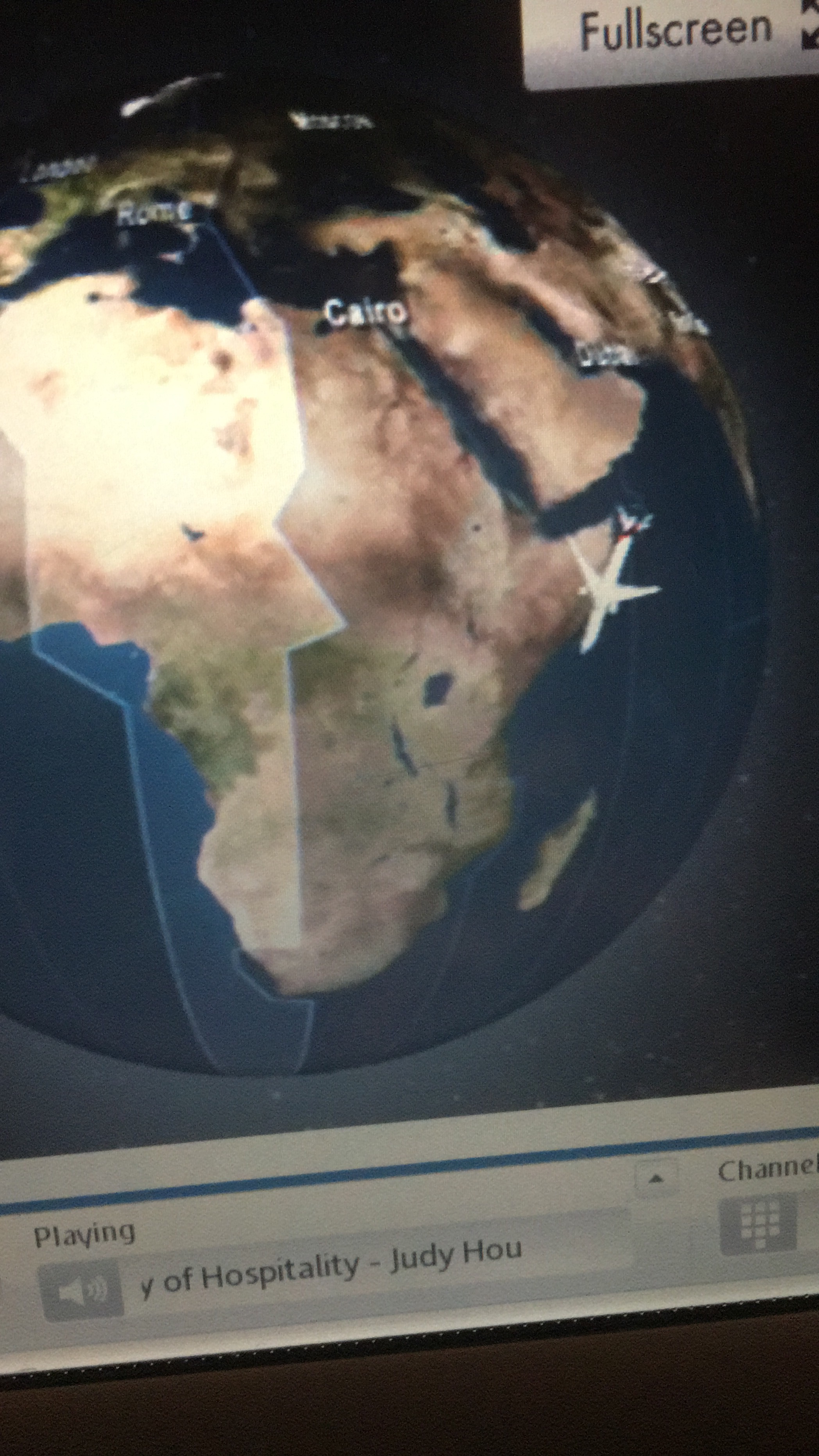Screen dimensions: 819x1456
Task: Open the Channel keypad button
Action: pyautogui.click(x=757, y=1224)
